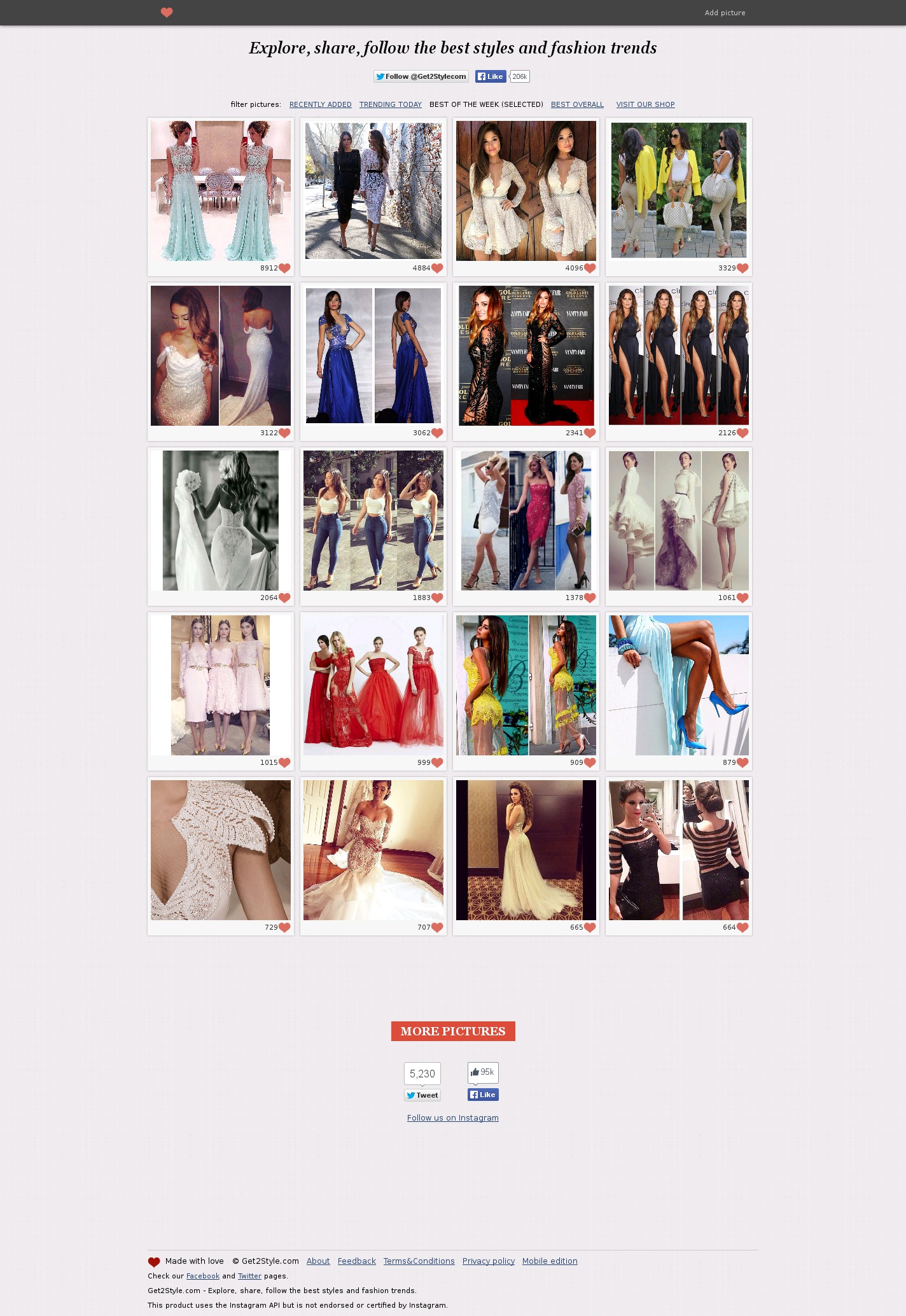Show Best Overall pictures

pyautogui.click(x=577, y=104)
